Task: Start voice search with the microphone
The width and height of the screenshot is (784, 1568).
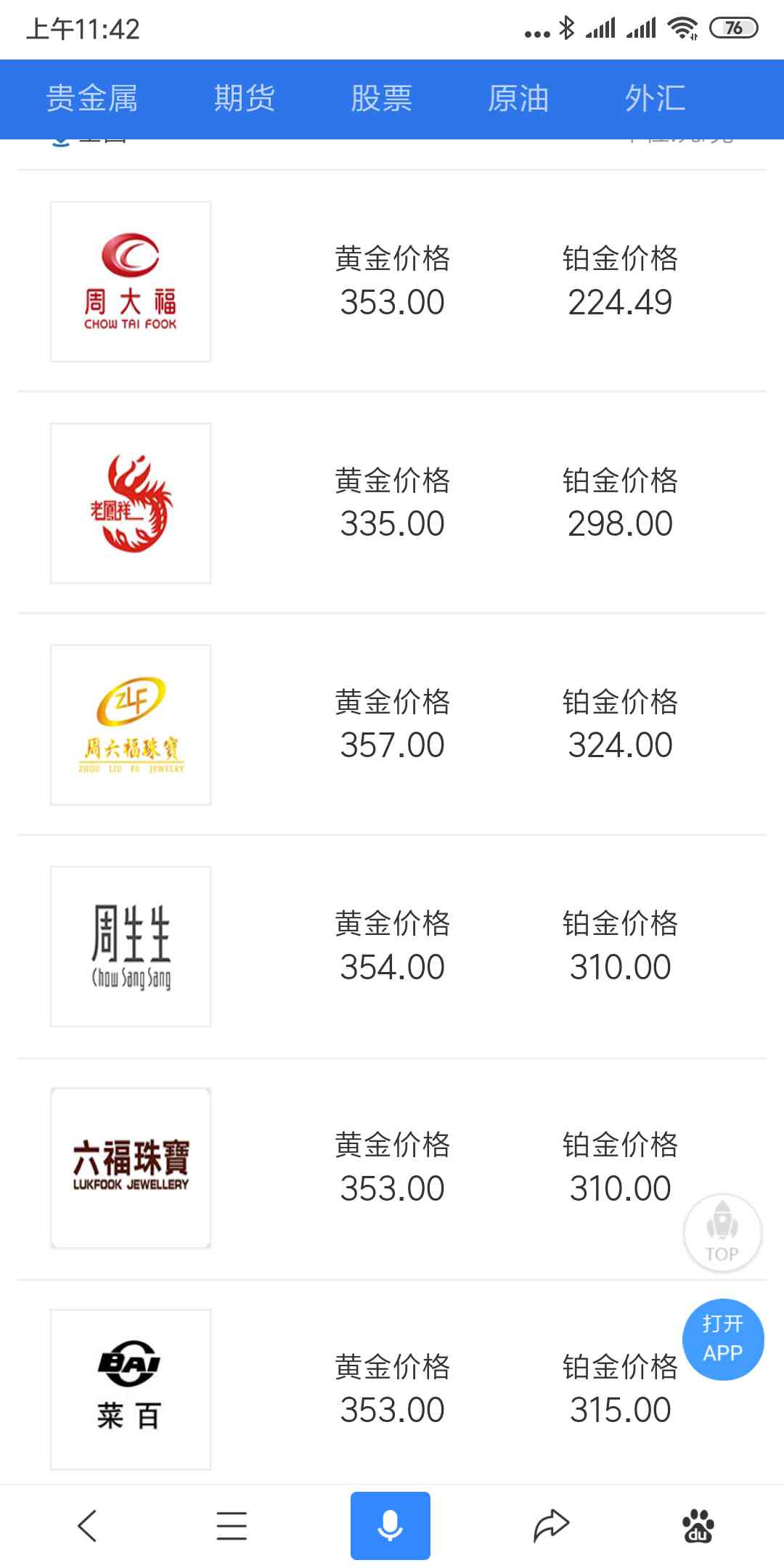Action: click(391, 1525)
